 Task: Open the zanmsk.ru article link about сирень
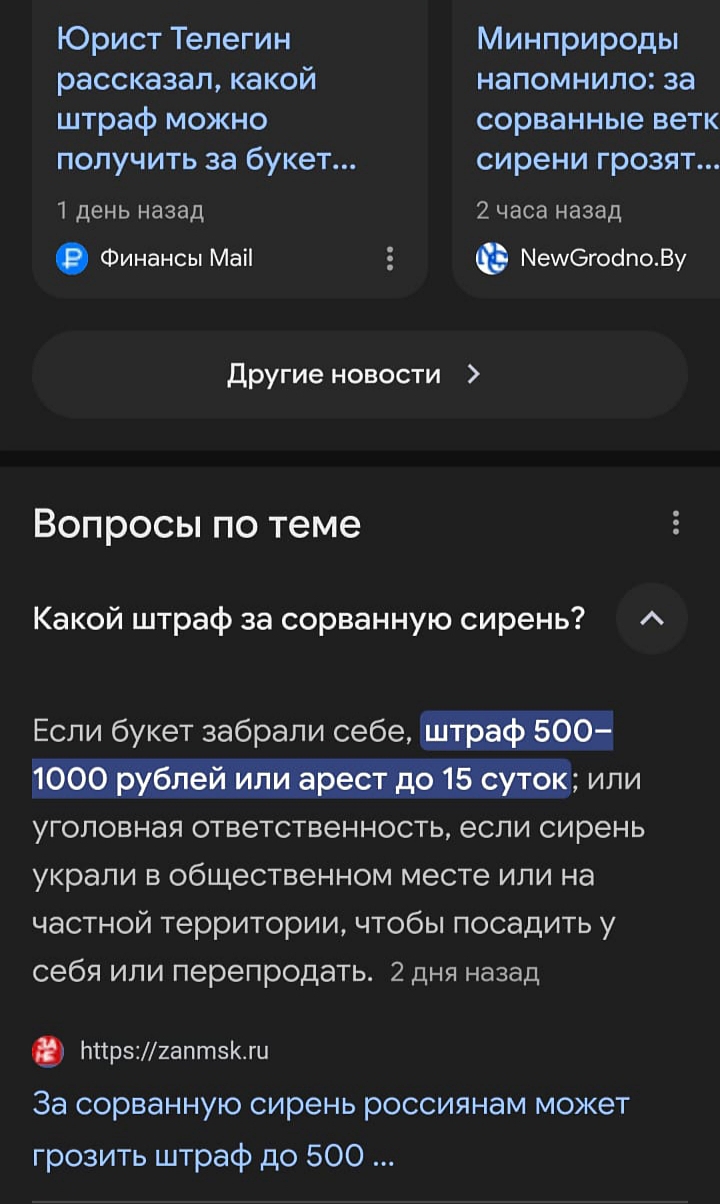tap(330, 1129)
